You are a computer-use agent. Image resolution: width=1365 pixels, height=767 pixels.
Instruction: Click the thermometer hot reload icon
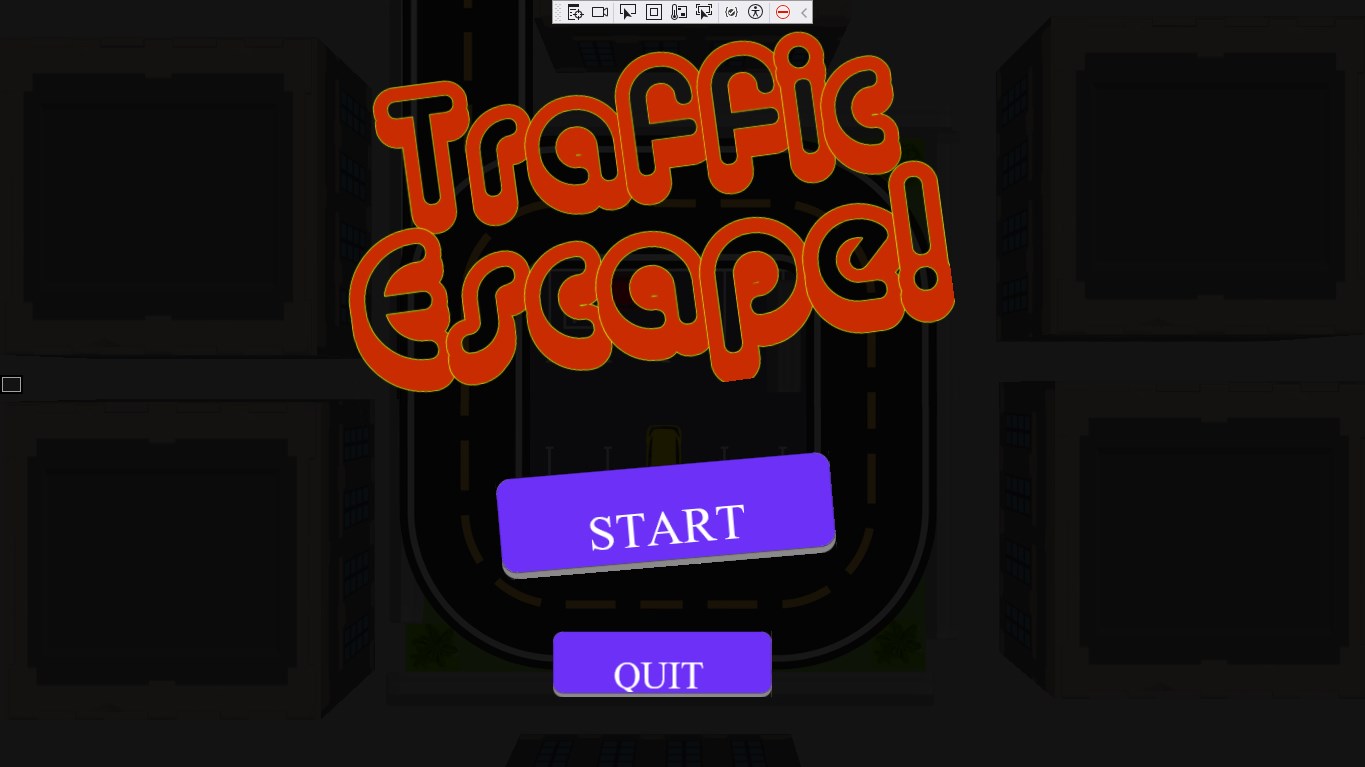click(x=679, y=12)
